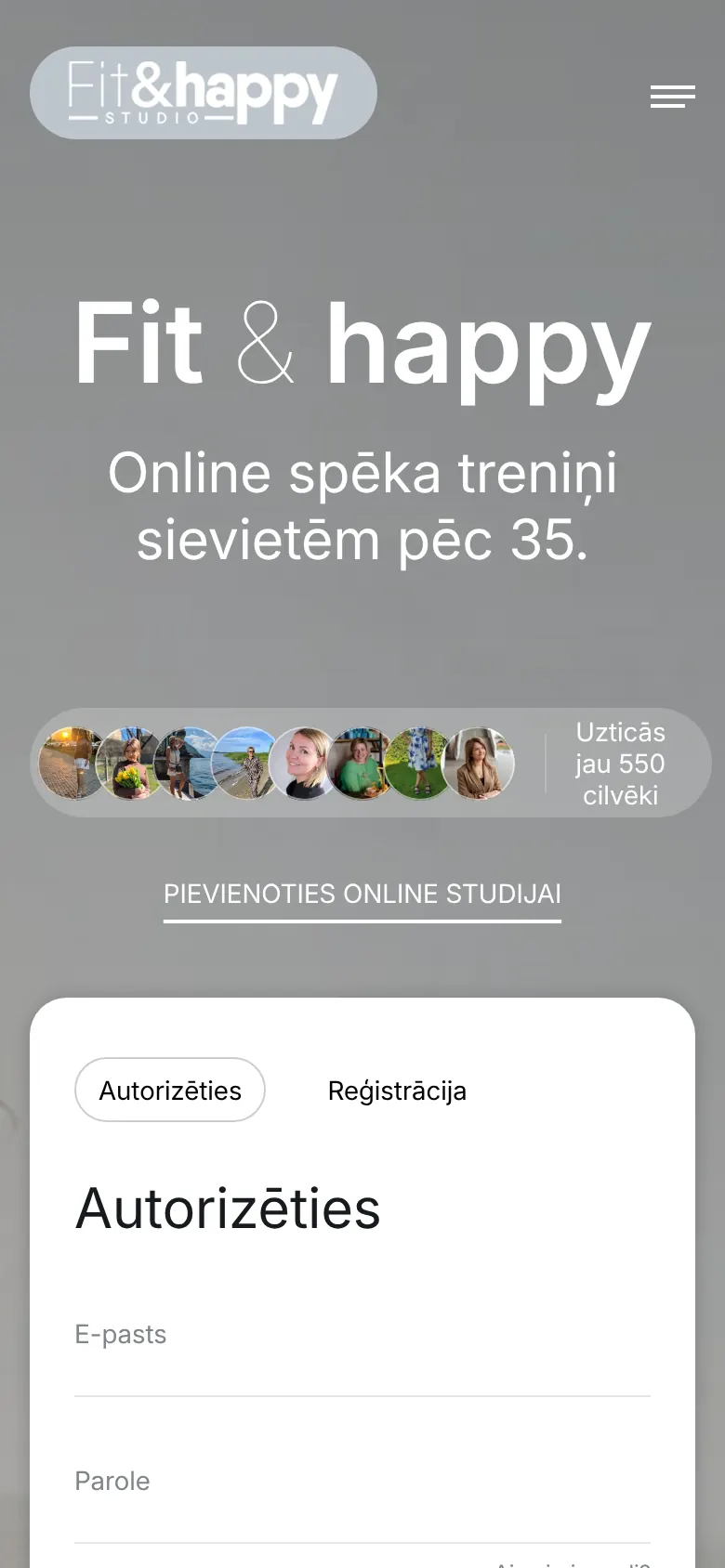Screen dimensions: 725x1568
Task: Switch to the Reģistrācija tab
Action: click(x=397, y=1090)
